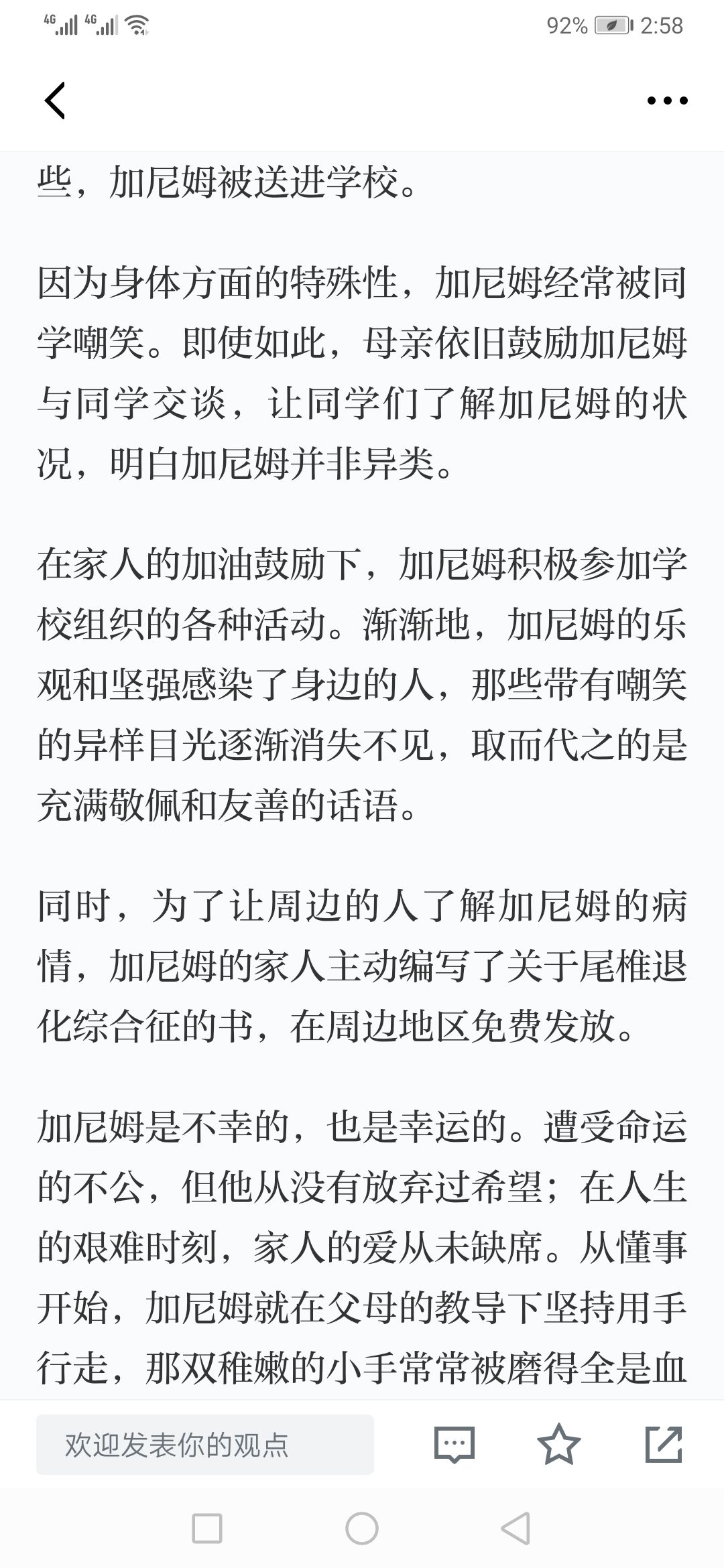Open the comments bubble icon

pyautogui.click(x=455, y=1445)
